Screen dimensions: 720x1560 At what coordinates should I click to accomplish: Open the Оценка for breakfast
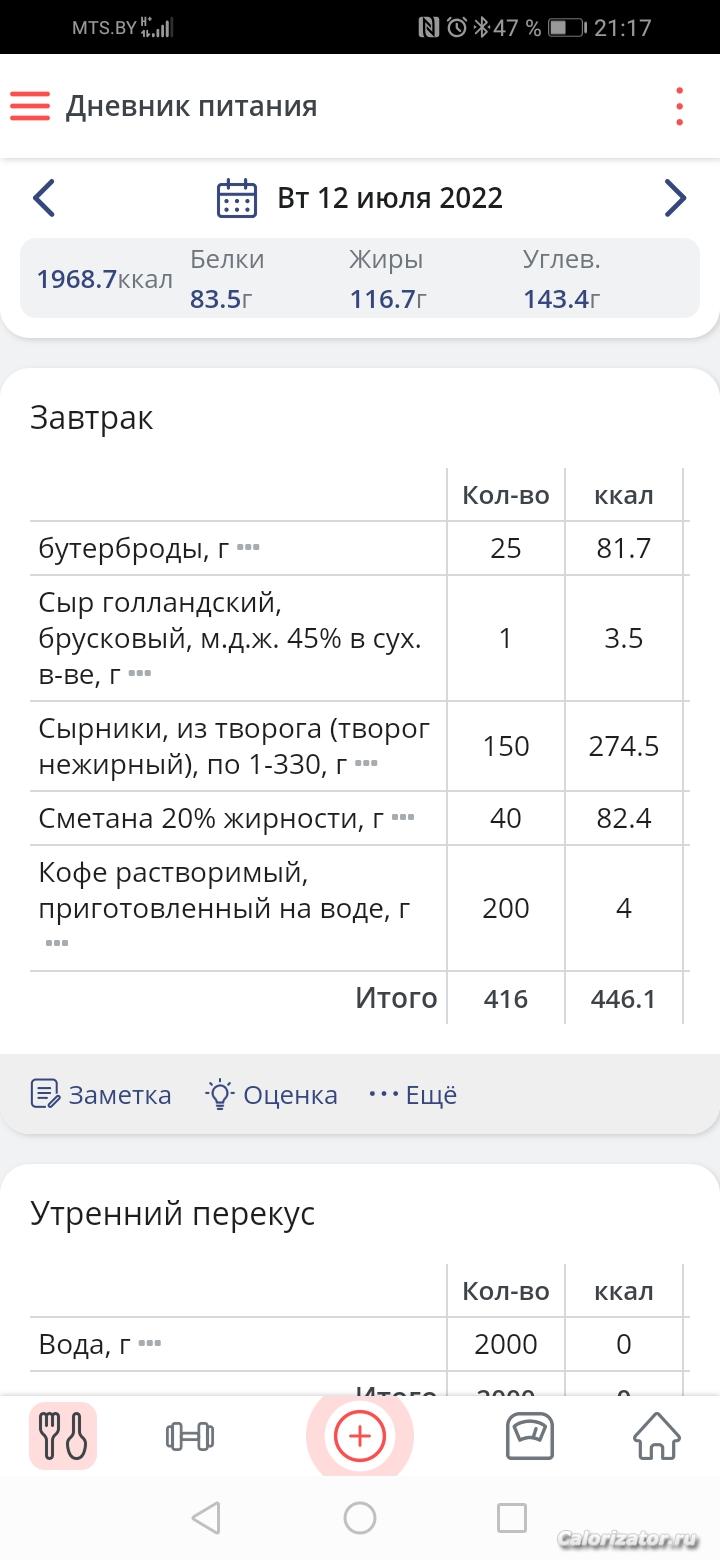[x=271, y=1095]
